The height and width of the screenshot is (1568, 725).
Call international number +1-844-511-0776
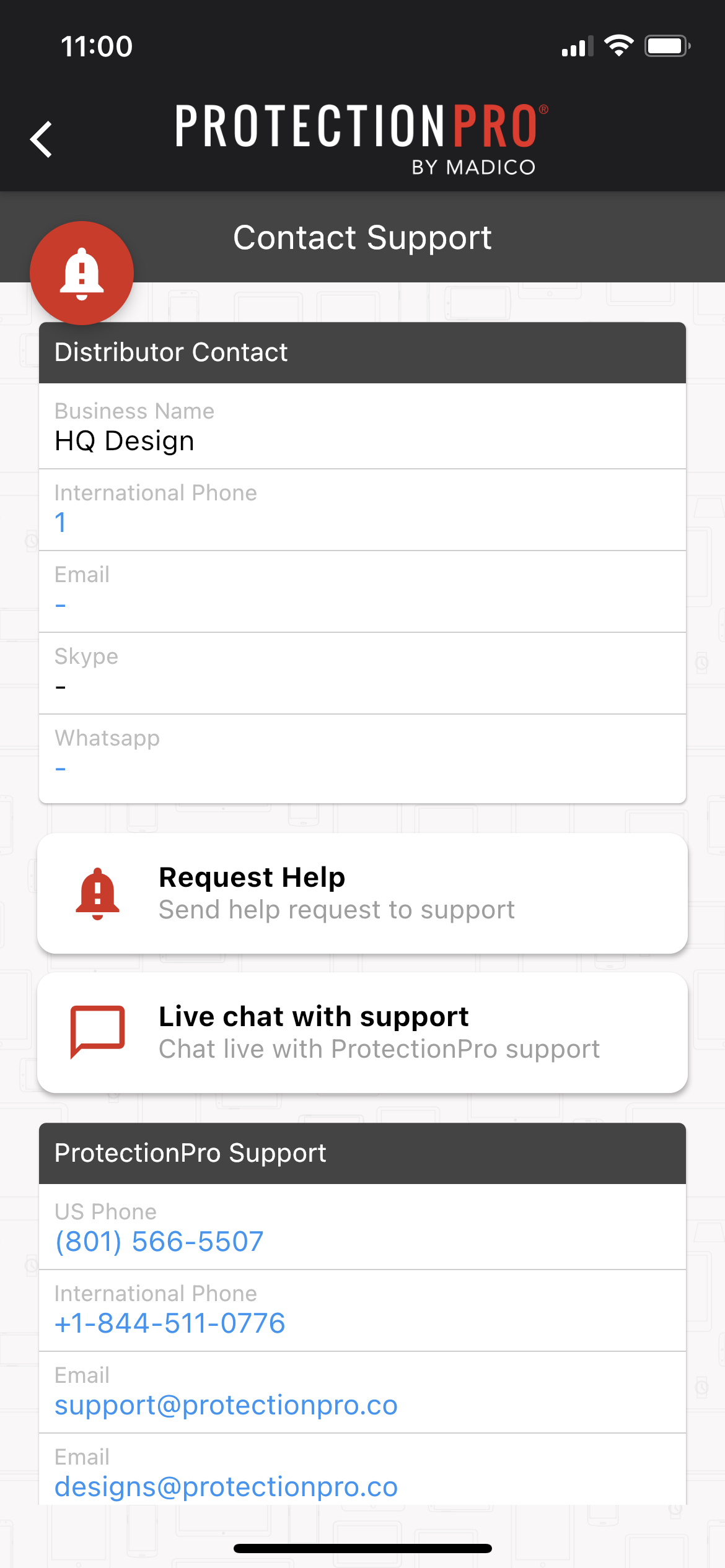pos(170,1323)
